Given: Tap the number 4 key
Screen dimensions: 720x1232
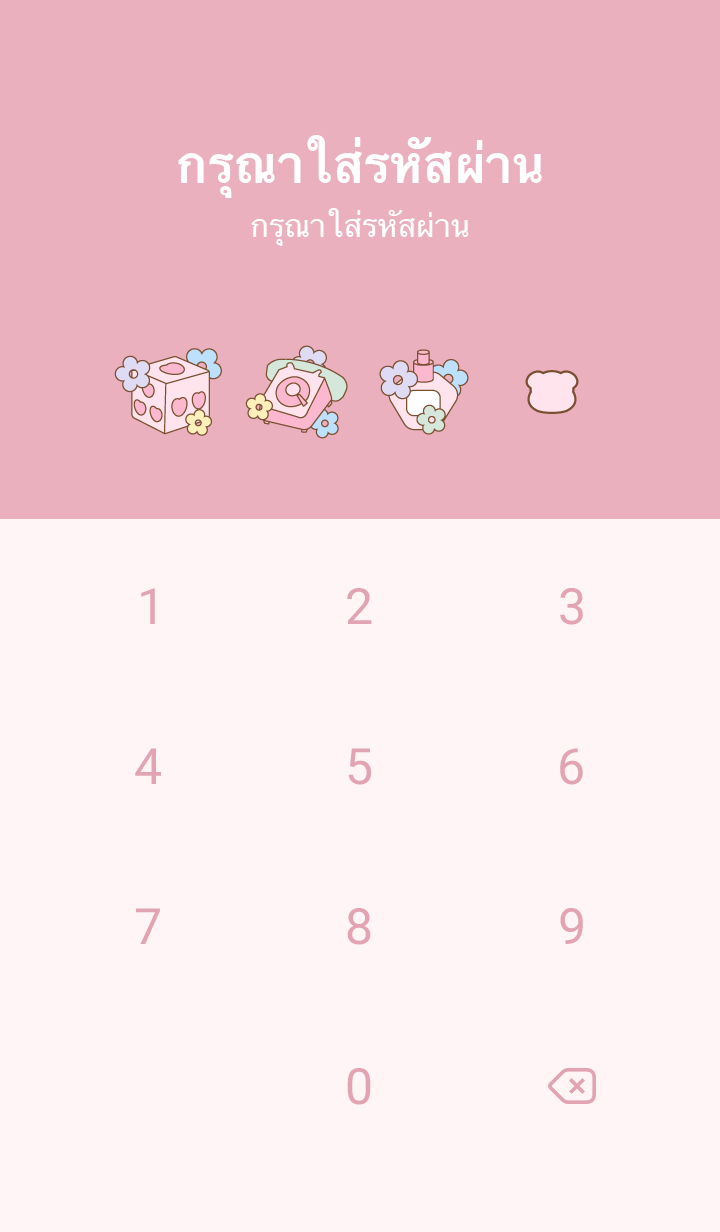Looking at the screenshot, I should point(148,767).
